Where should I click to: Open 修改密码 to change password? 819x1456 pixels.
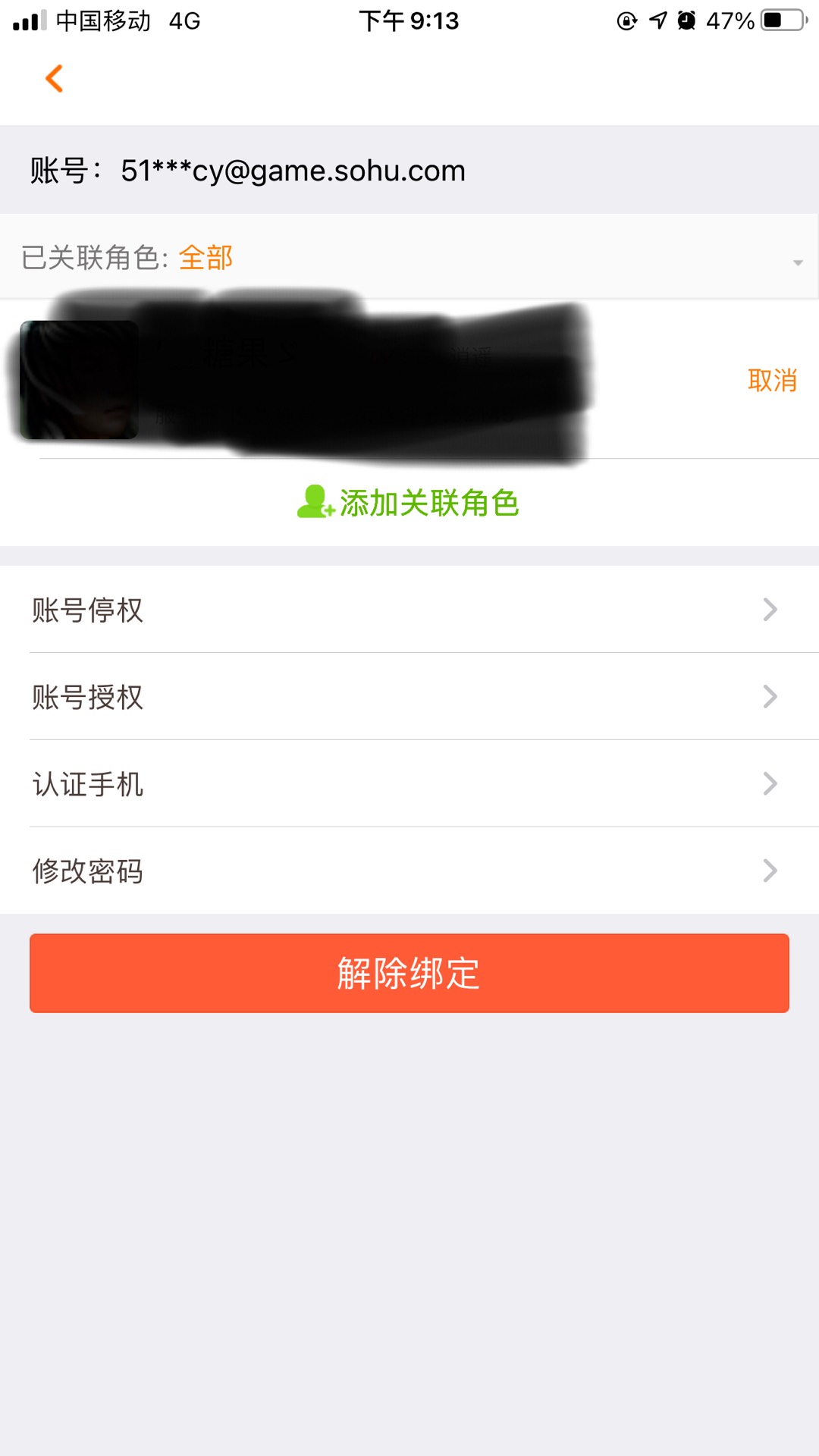[409, 871]
